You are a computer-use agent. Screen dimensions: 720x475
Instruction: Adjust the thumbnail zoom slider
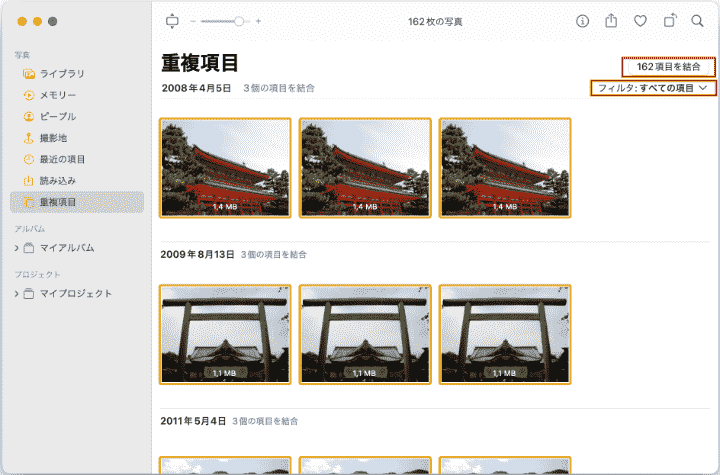click(x=238, y=21)
